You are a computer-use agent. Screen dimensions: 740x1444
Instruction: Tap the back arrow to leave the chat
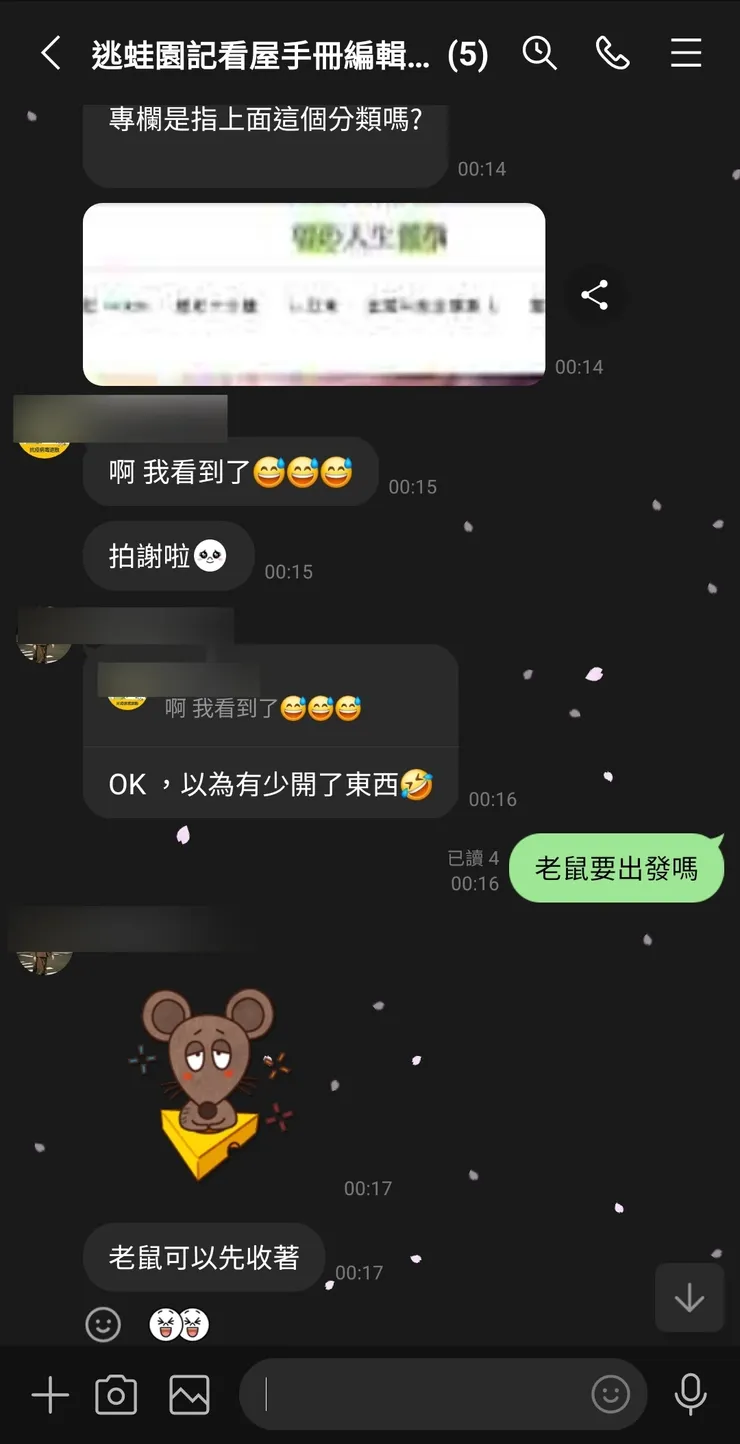(48, 55)
